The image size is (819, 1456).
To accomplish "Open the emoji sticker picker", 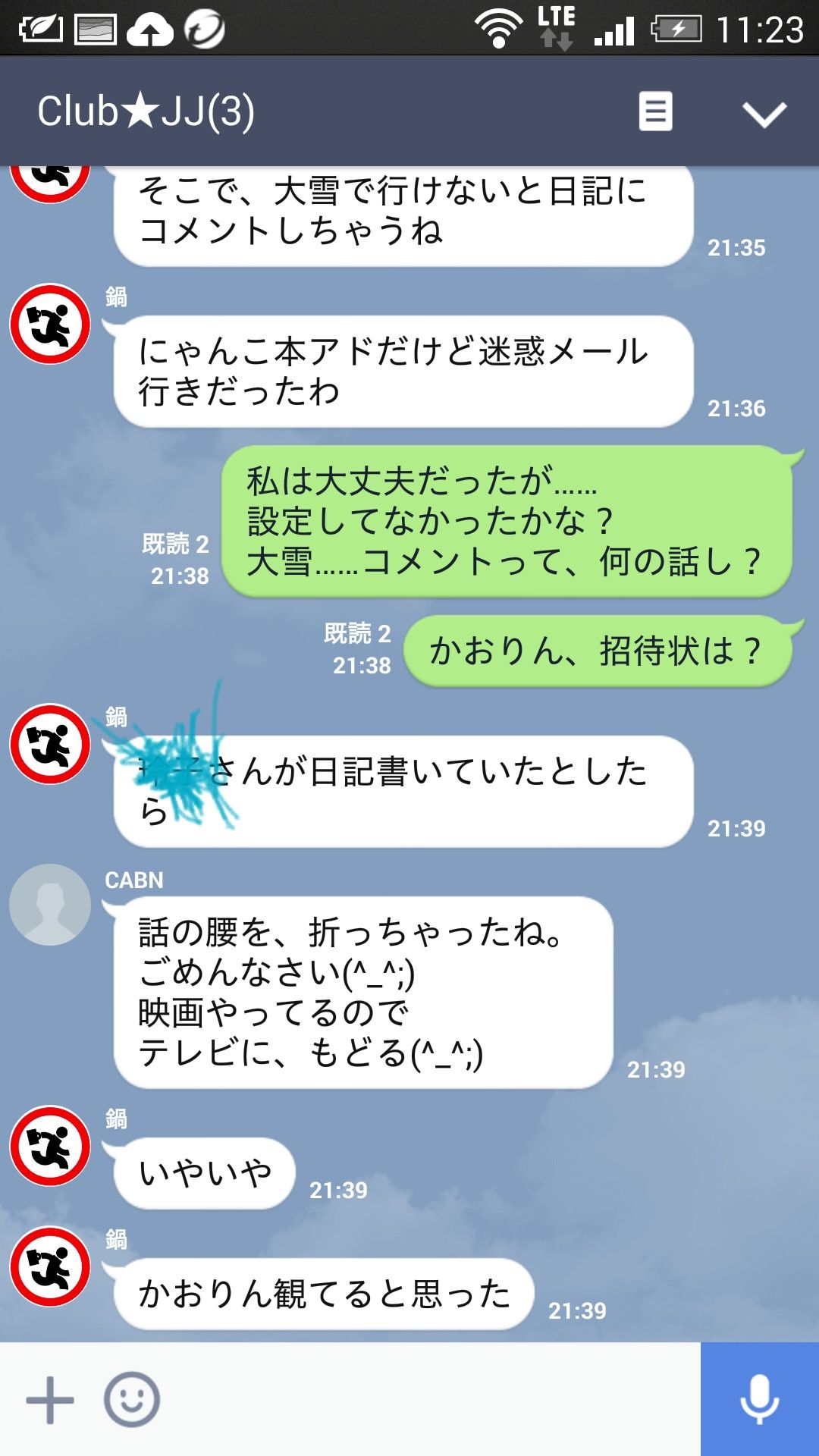I will [x=132, y=1400].
